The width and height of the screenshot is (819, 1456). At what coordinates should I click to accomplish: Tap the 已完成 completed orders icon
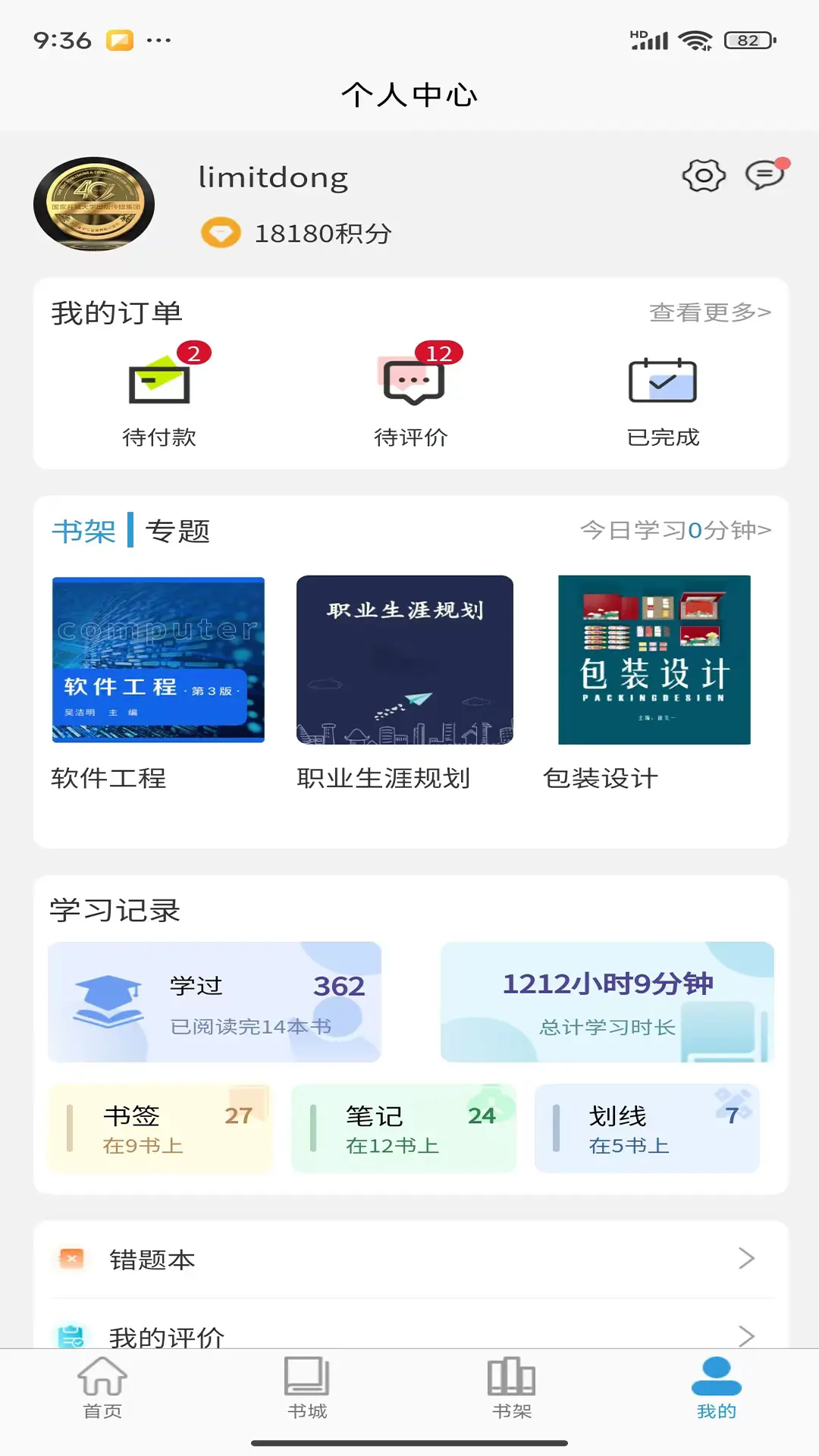[664, 384]
